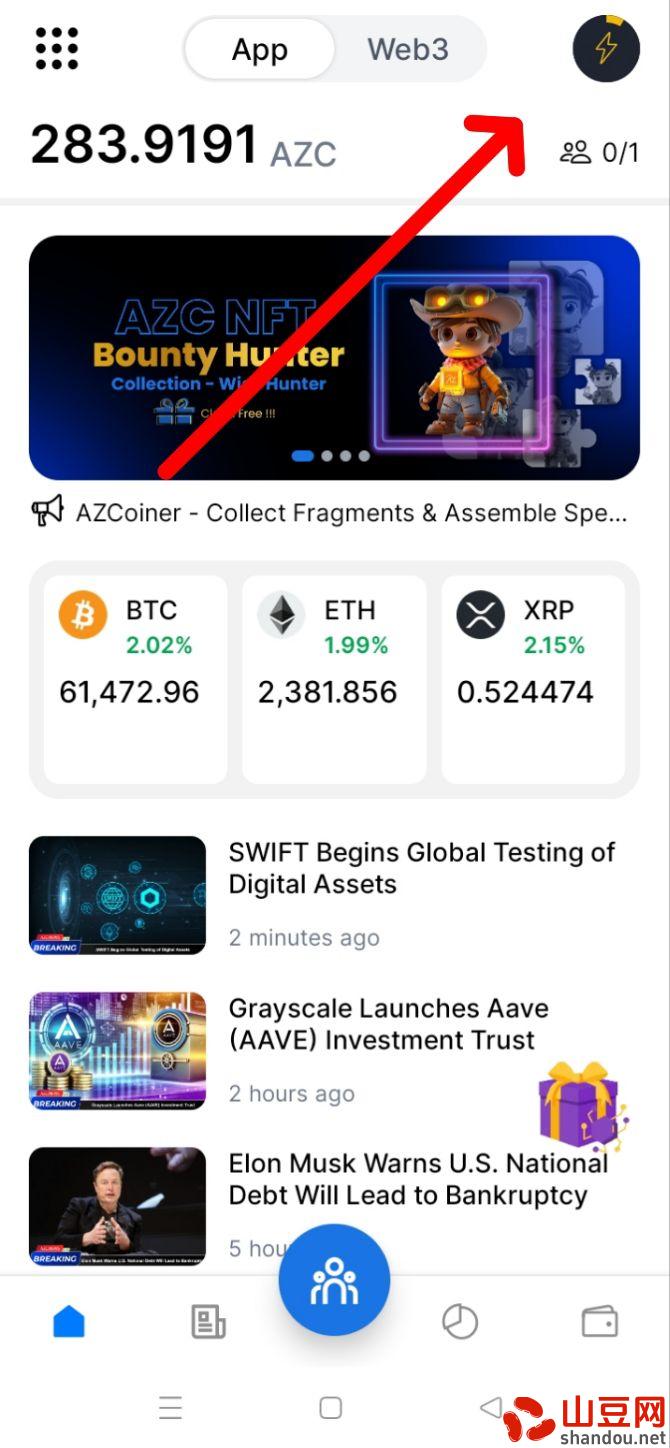Tap the lightning bolt mining button
Viewport: 670px width, 1448px height.
coord(606,48)
